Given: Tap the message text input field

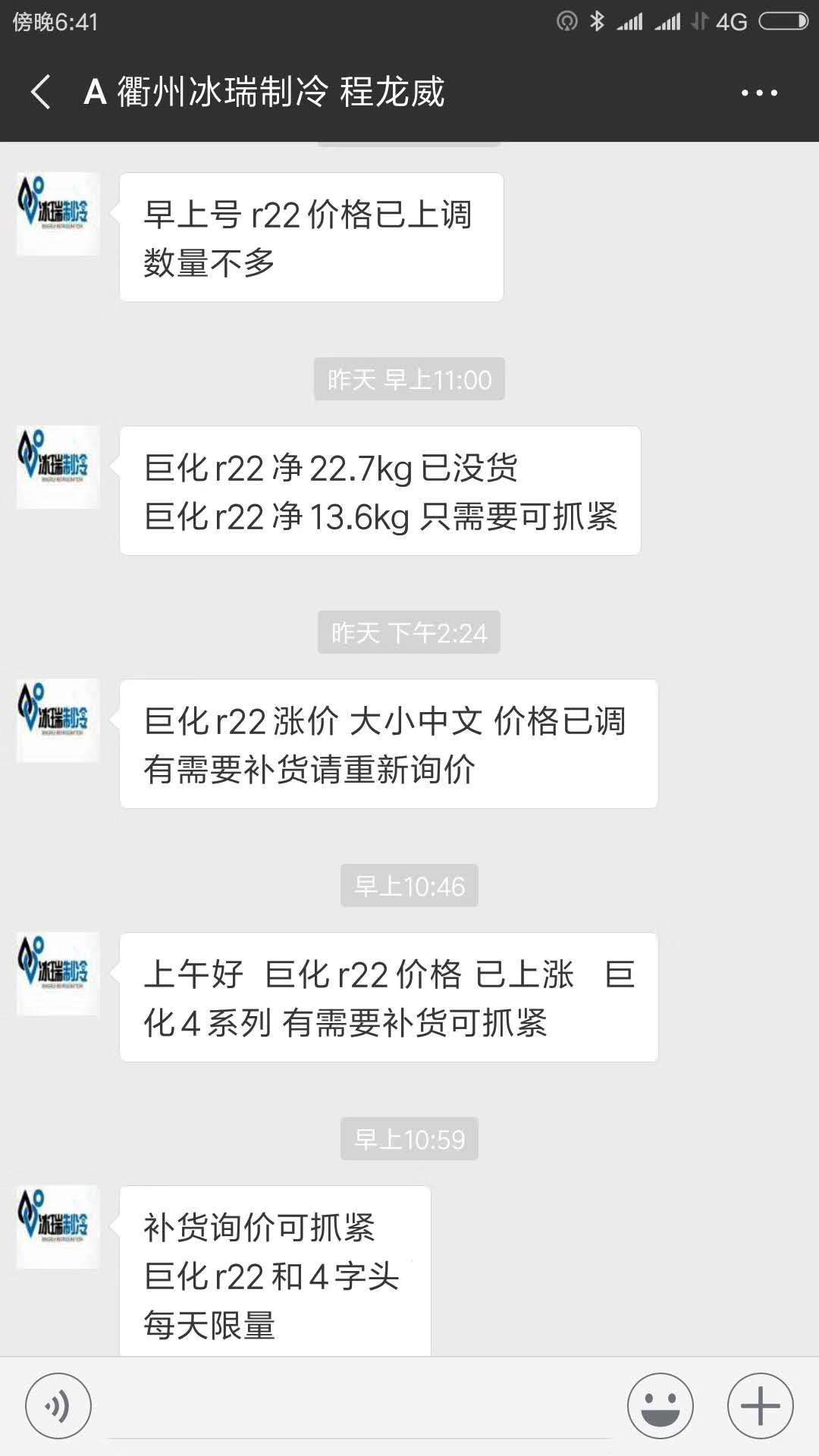Looking at the screenshot, I should [x=359, y=1407].
